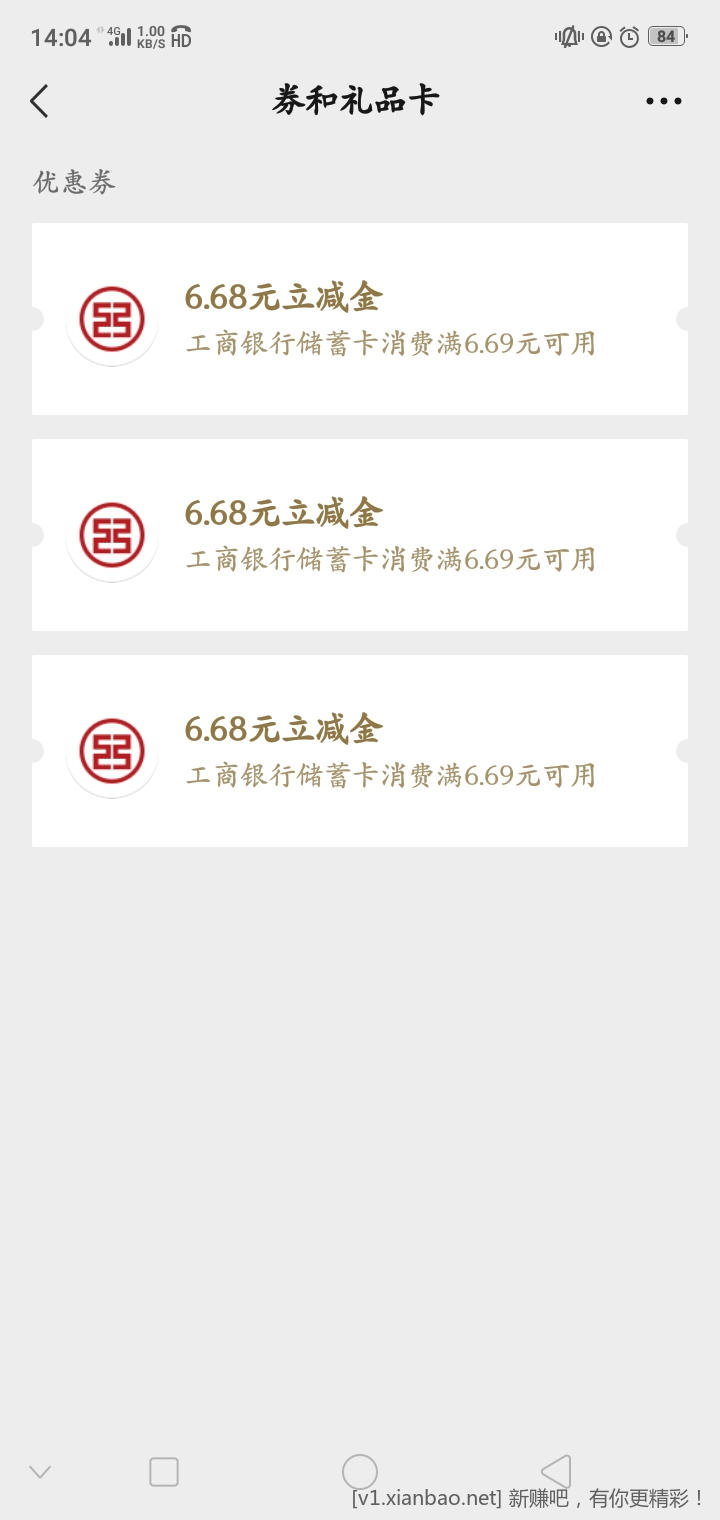Select the middle 6.68元立减金 coupon card
Viewport: 720px width, 1520px height.
[x=360, y=535]
